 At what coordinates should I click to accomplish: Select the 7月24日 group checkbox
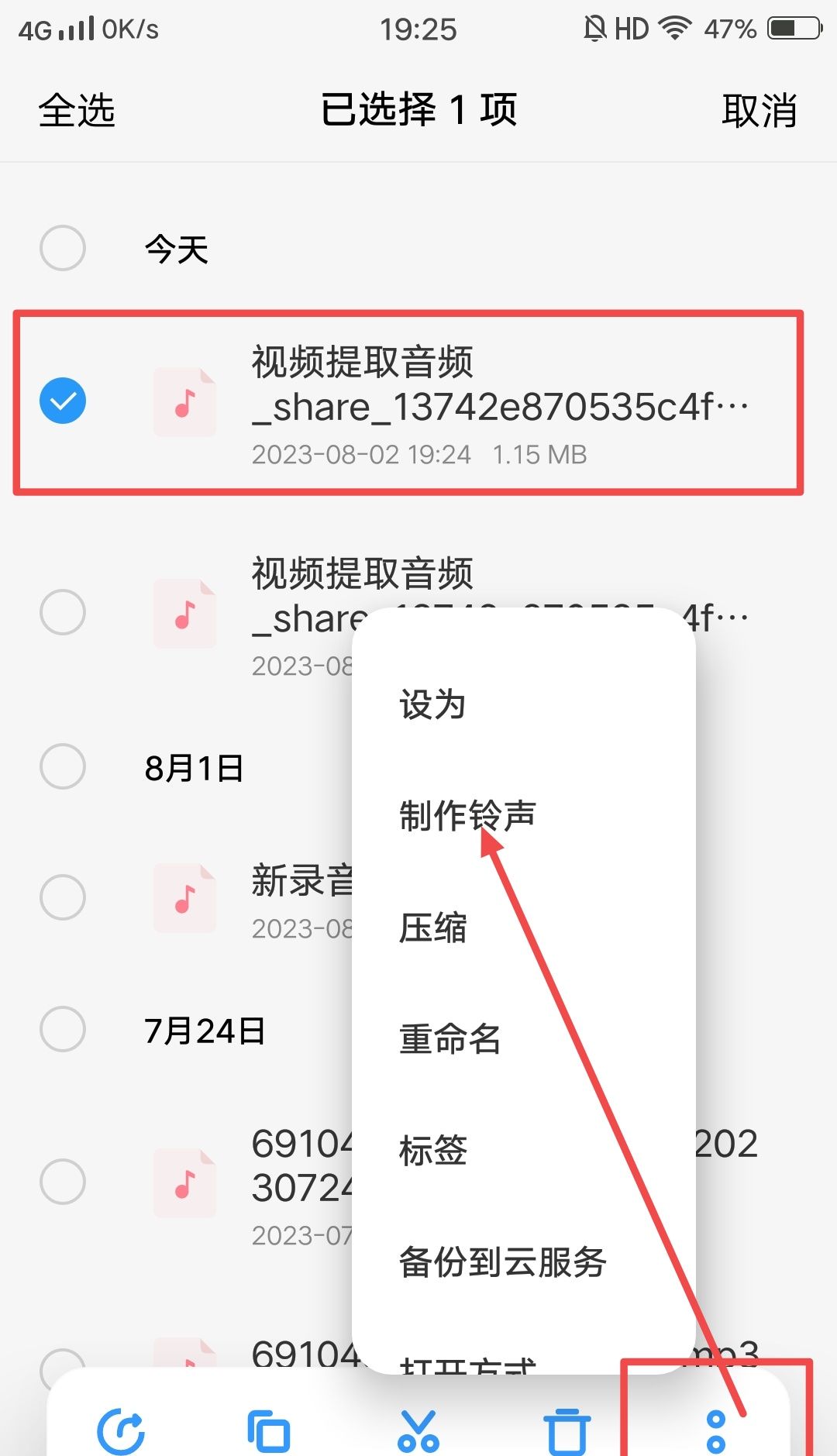click(x=63, y=1029)
